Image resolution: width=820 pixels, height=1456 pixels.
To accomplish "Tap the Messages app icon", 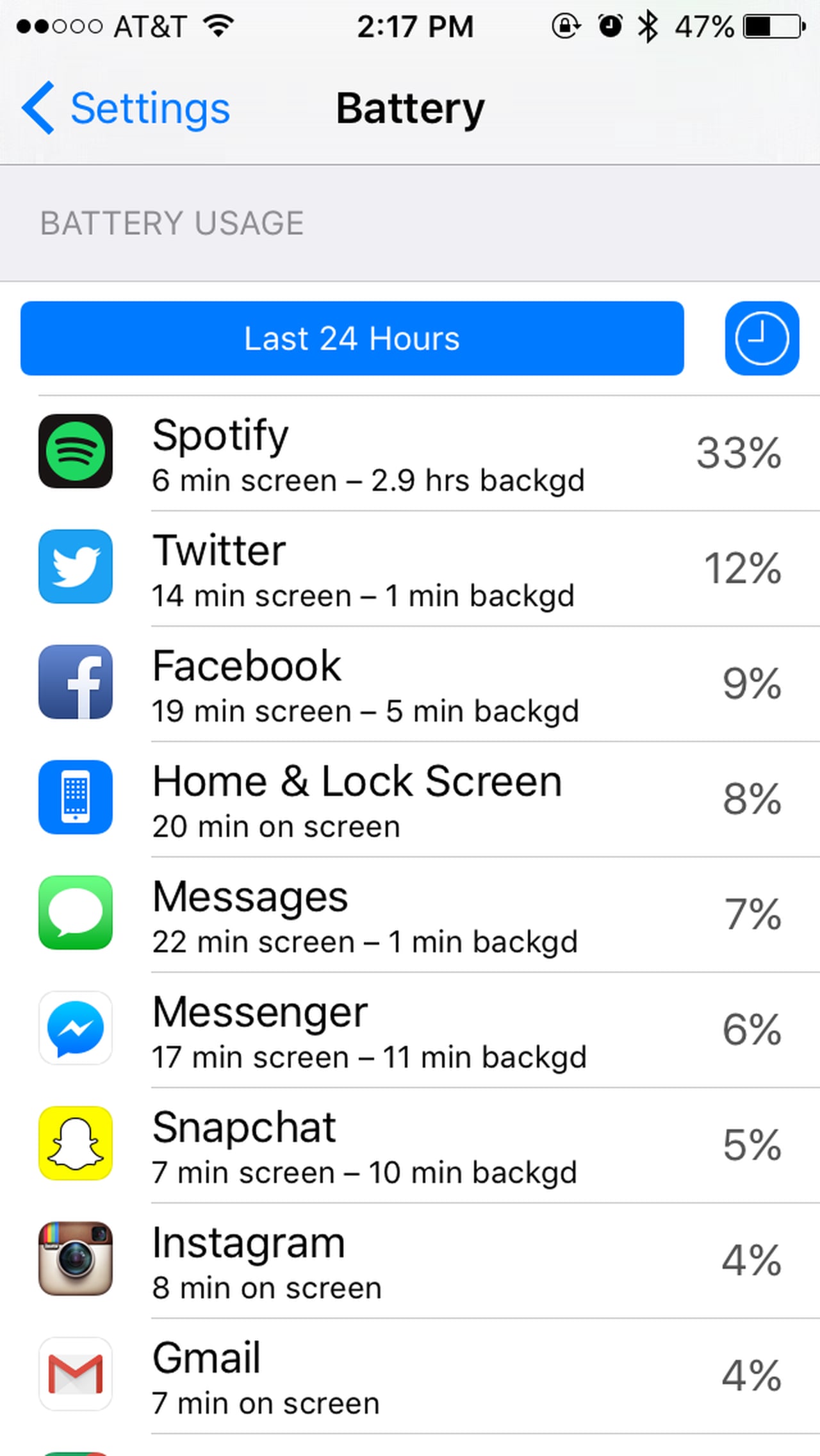I will tap(75, 913).
